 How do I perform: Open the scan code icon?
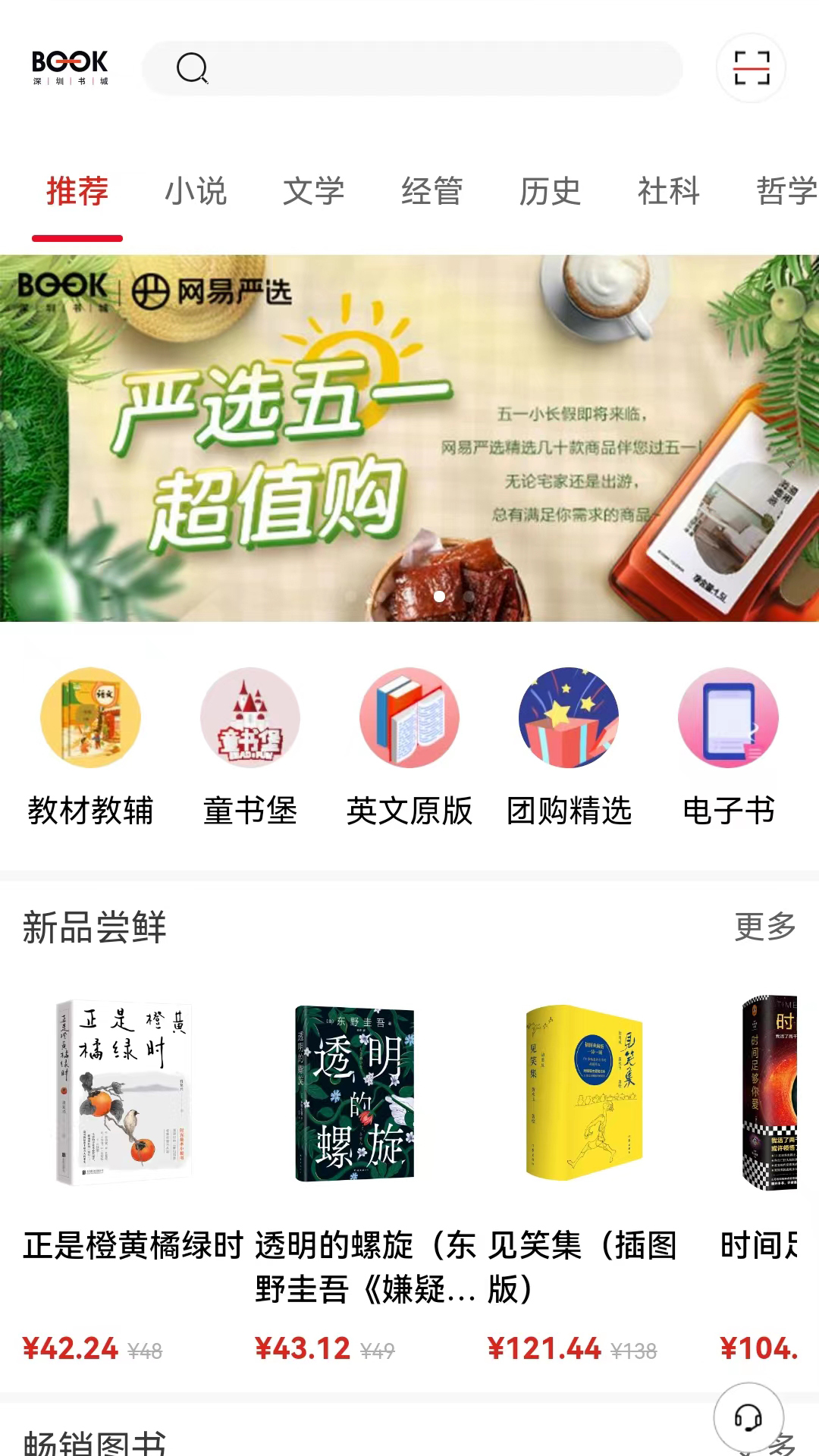(x=751, y=68)
